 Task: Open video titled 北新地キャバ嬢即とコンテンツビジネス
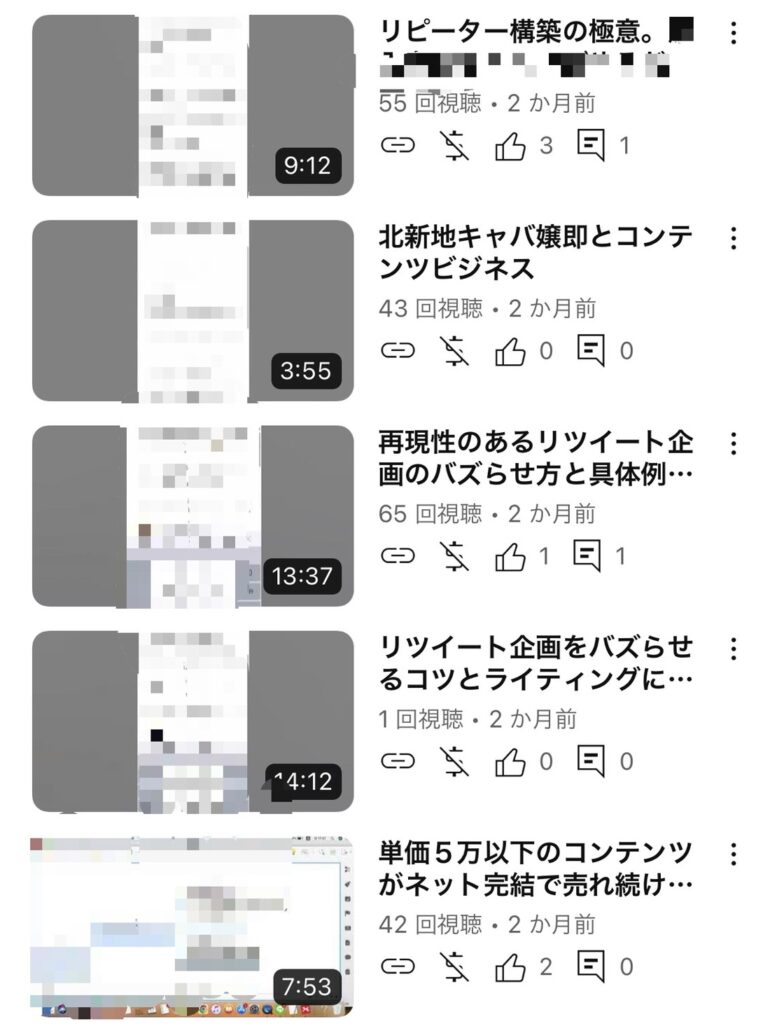click(x=535, y=252)
